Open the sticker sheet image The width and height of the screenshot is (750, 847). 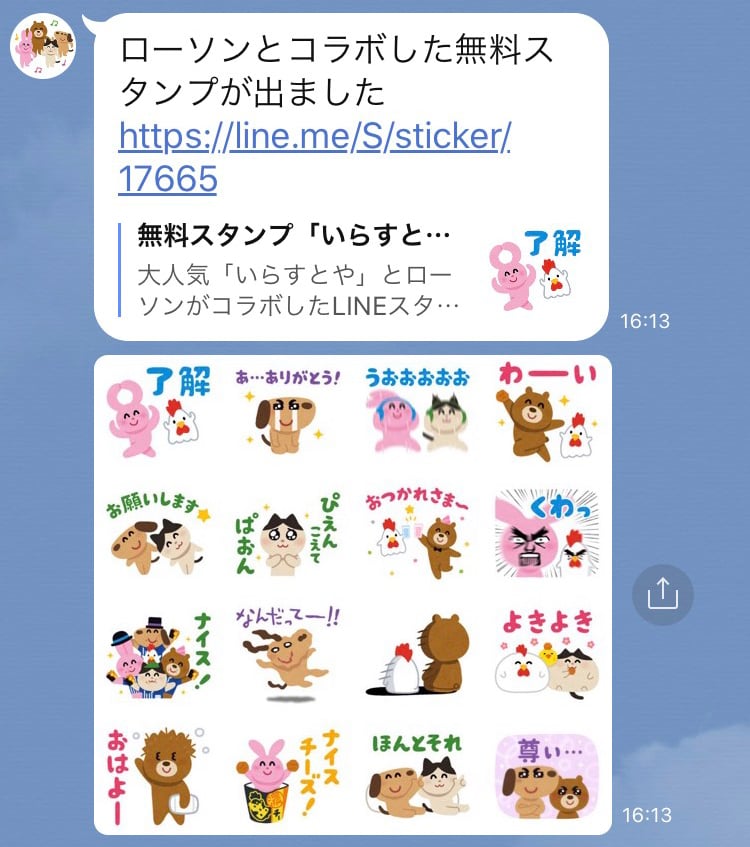tap(352, 594)
